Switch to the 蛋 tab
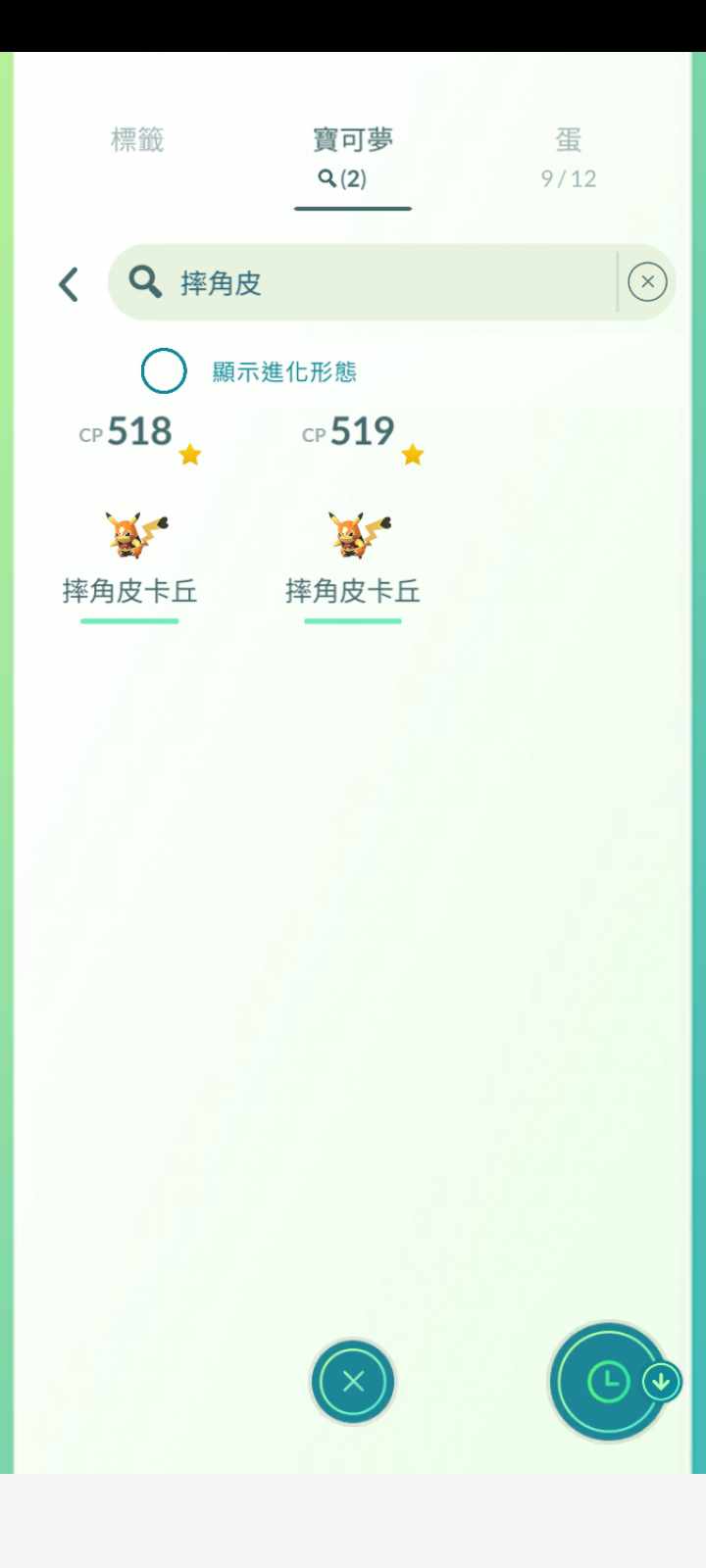Image resolution: width=706 pixels, height=1568 pixels. [x=568, y=156]
